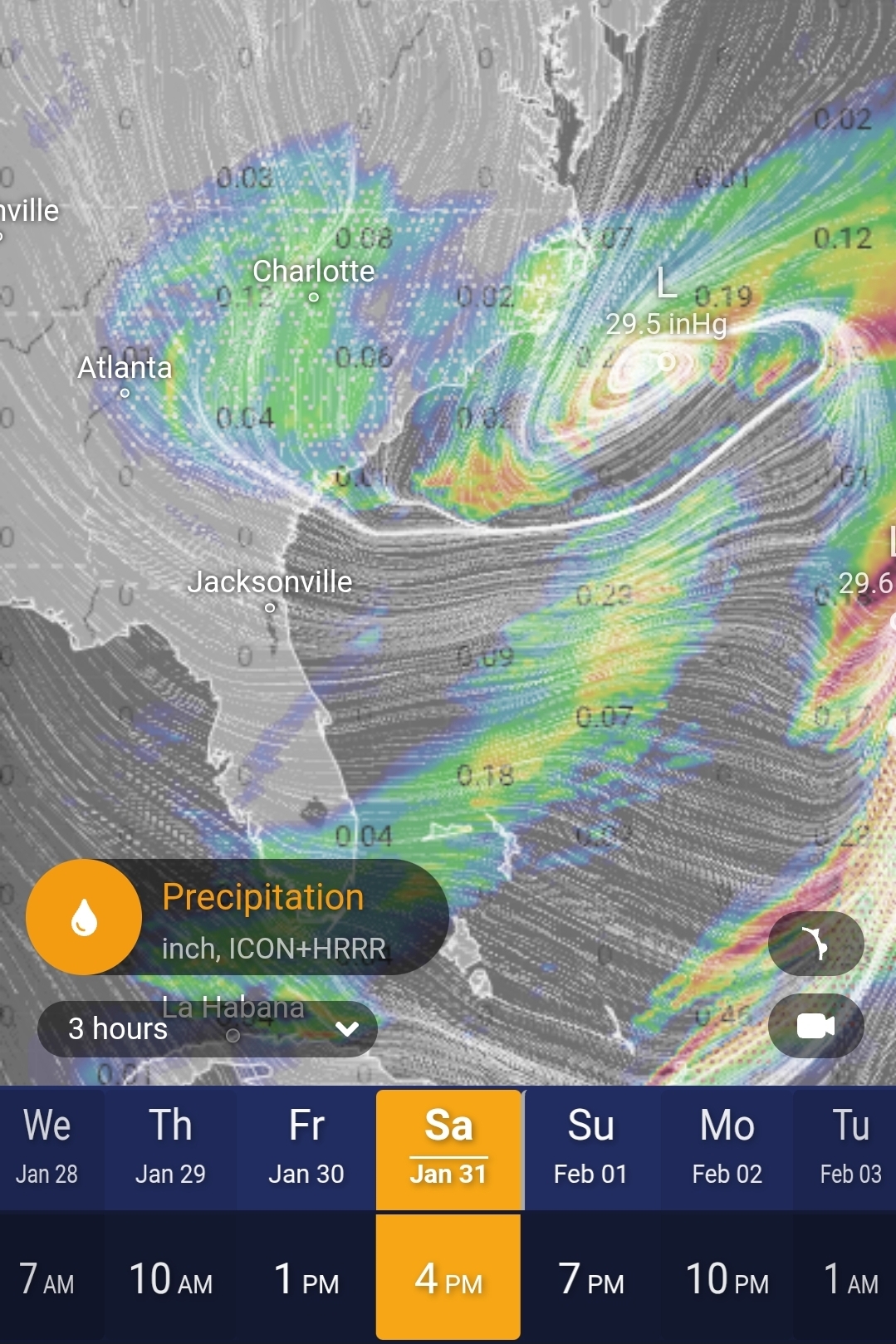Set forecast time to 1 PM

(306, 1279)
